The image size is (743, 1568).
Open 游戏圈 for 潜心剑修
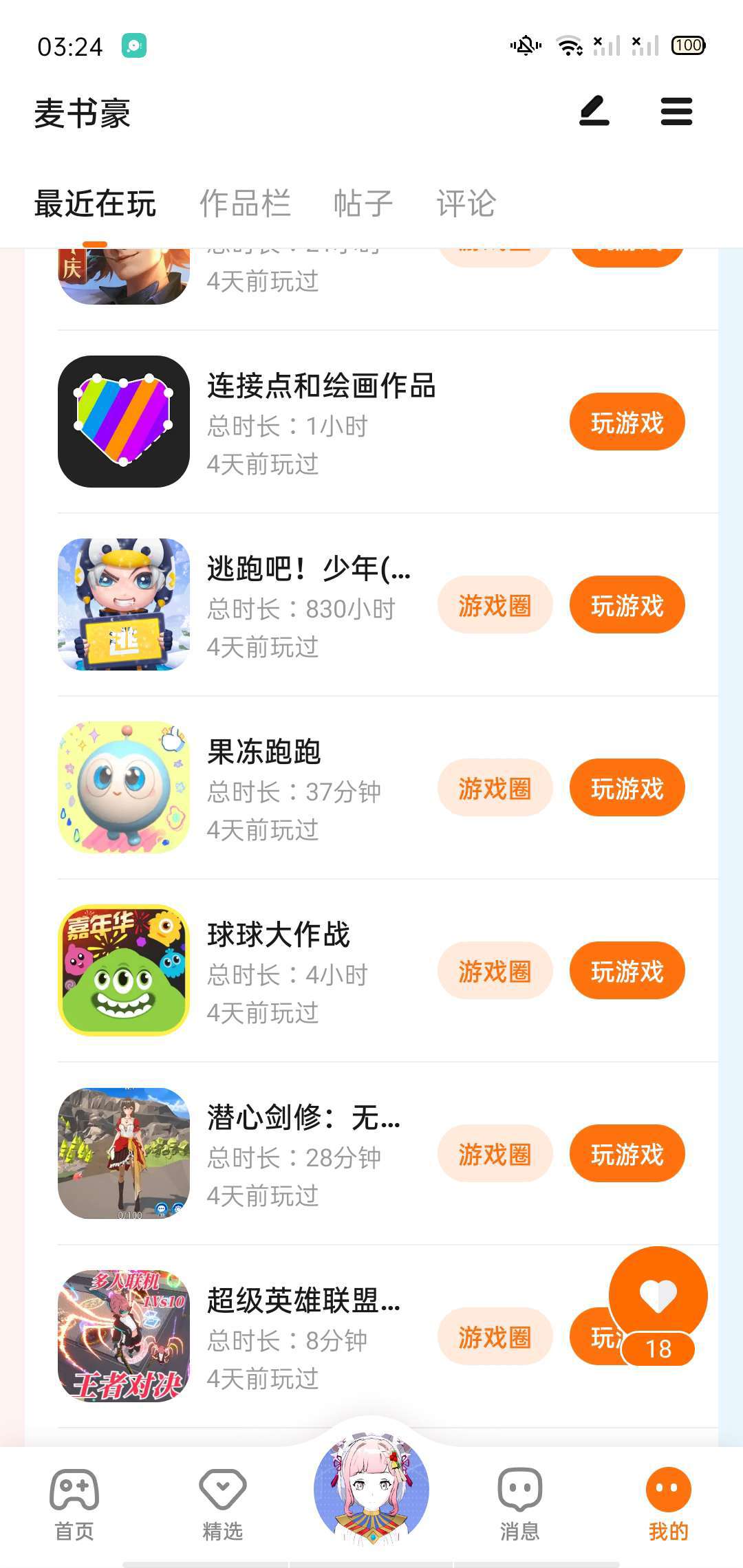pos(495,1154)
